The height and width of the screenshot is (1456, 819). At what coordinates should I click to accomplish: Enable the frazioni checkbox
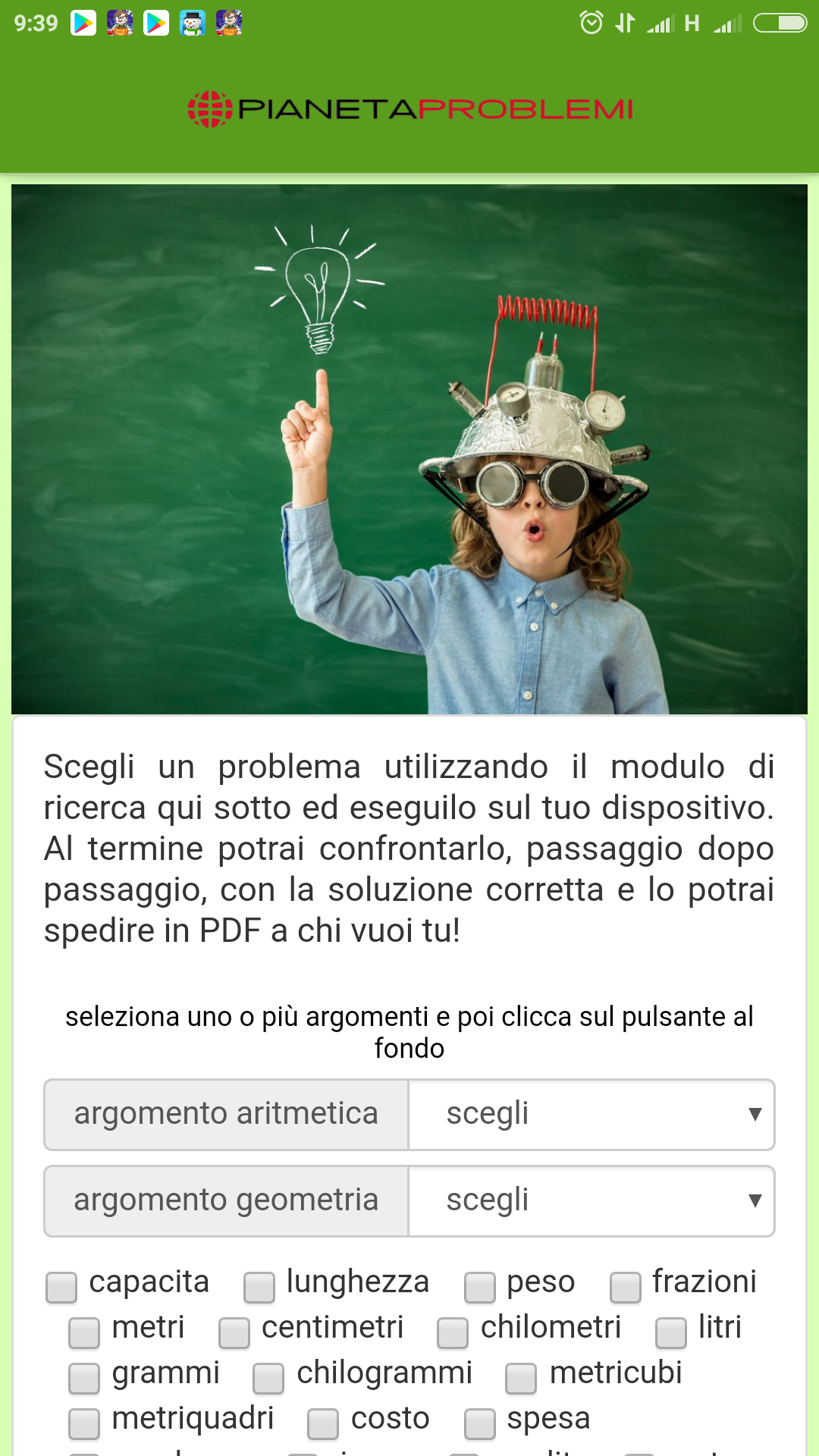point(626,1287)
